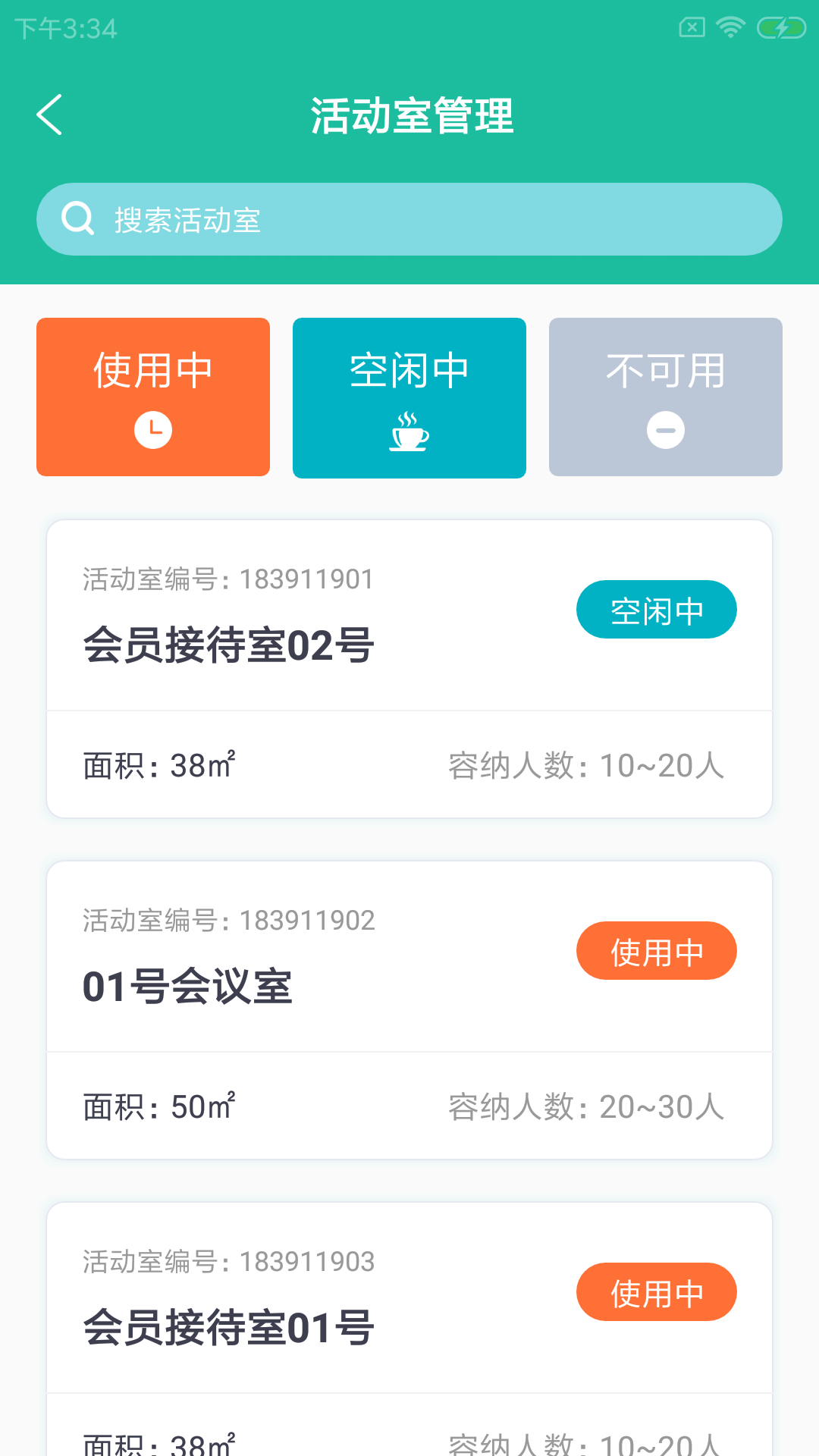Screen dimensions: 819x1456
Task: Click the 空闲中 badge on room 183911901
Action: click(657, 609)
